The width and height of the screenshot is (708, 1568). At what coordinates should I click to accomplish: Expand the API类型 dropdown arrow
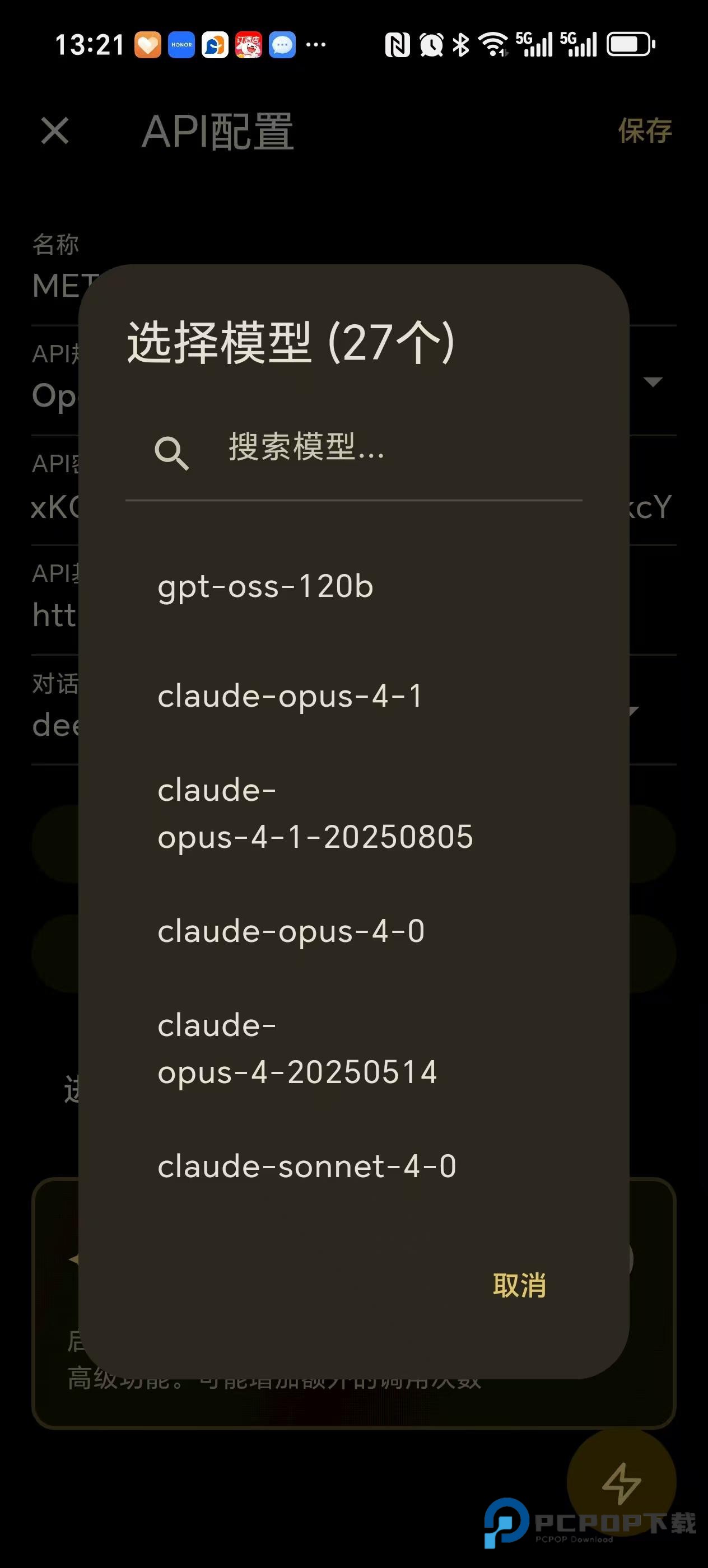click(x=653, y=382)
